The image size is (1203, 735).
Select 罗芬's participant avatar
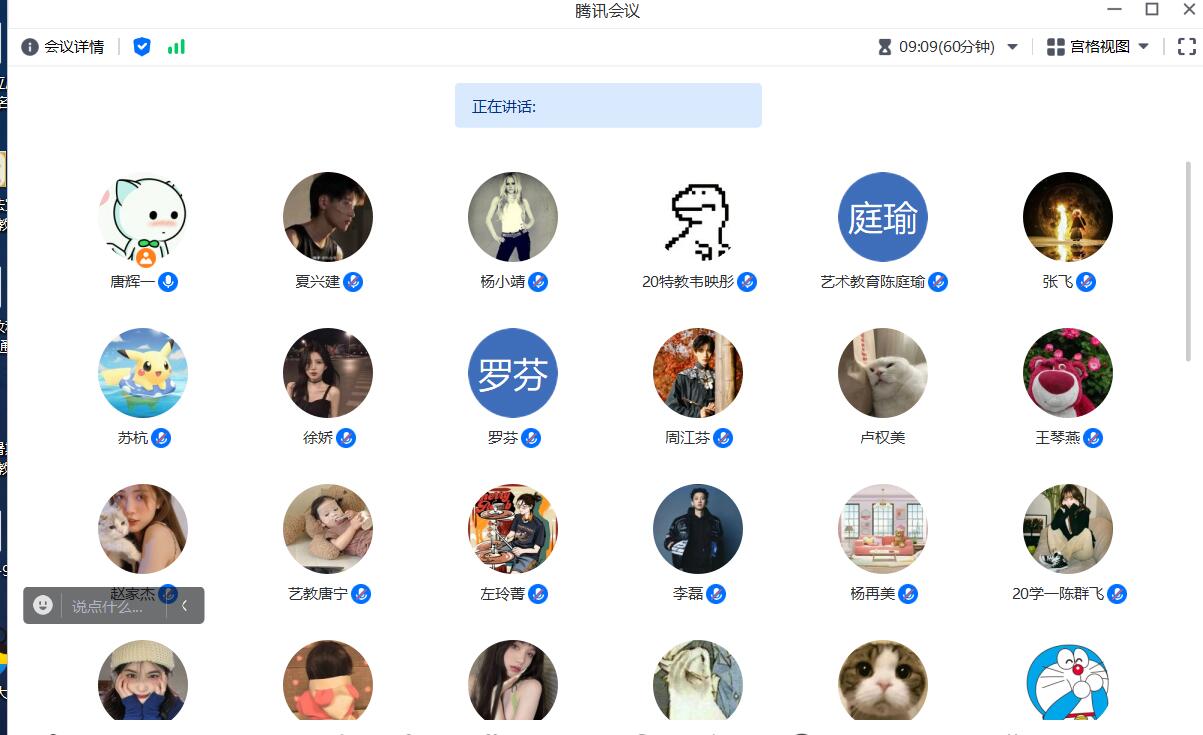[x=513, y=373]
